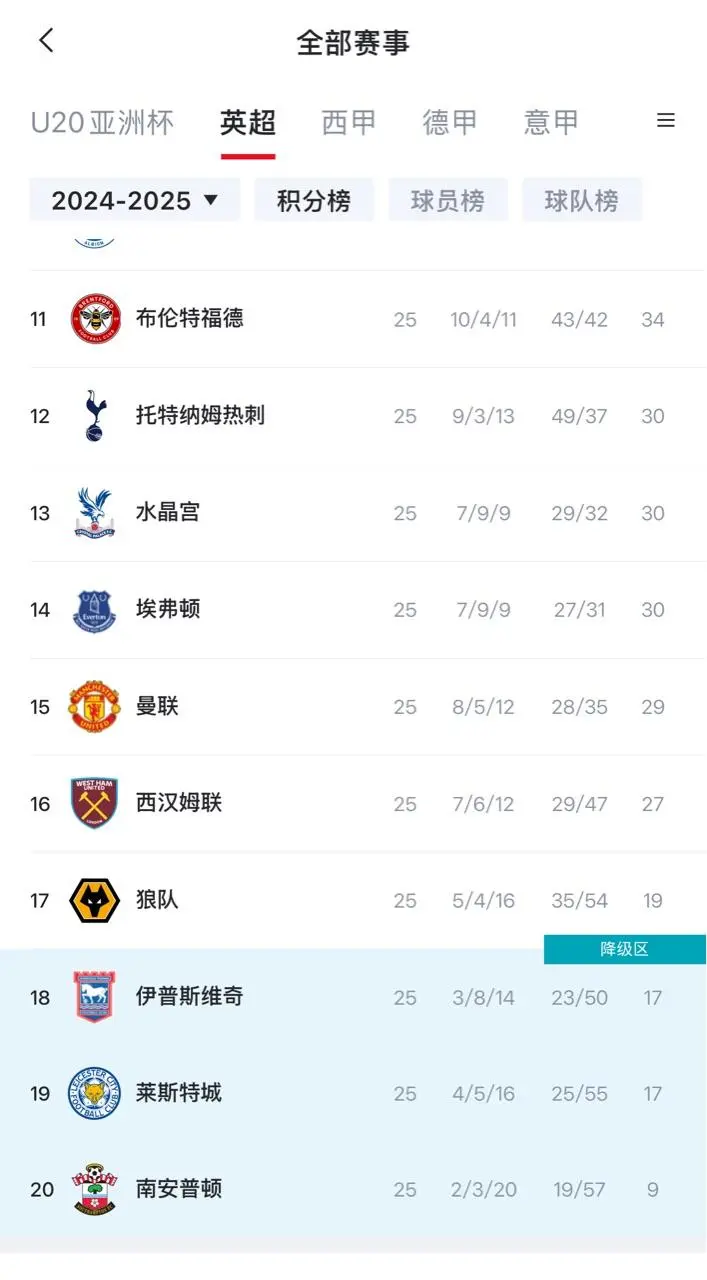
Task: Open the 西汉姆联 team row
Action: click(179, 803)
